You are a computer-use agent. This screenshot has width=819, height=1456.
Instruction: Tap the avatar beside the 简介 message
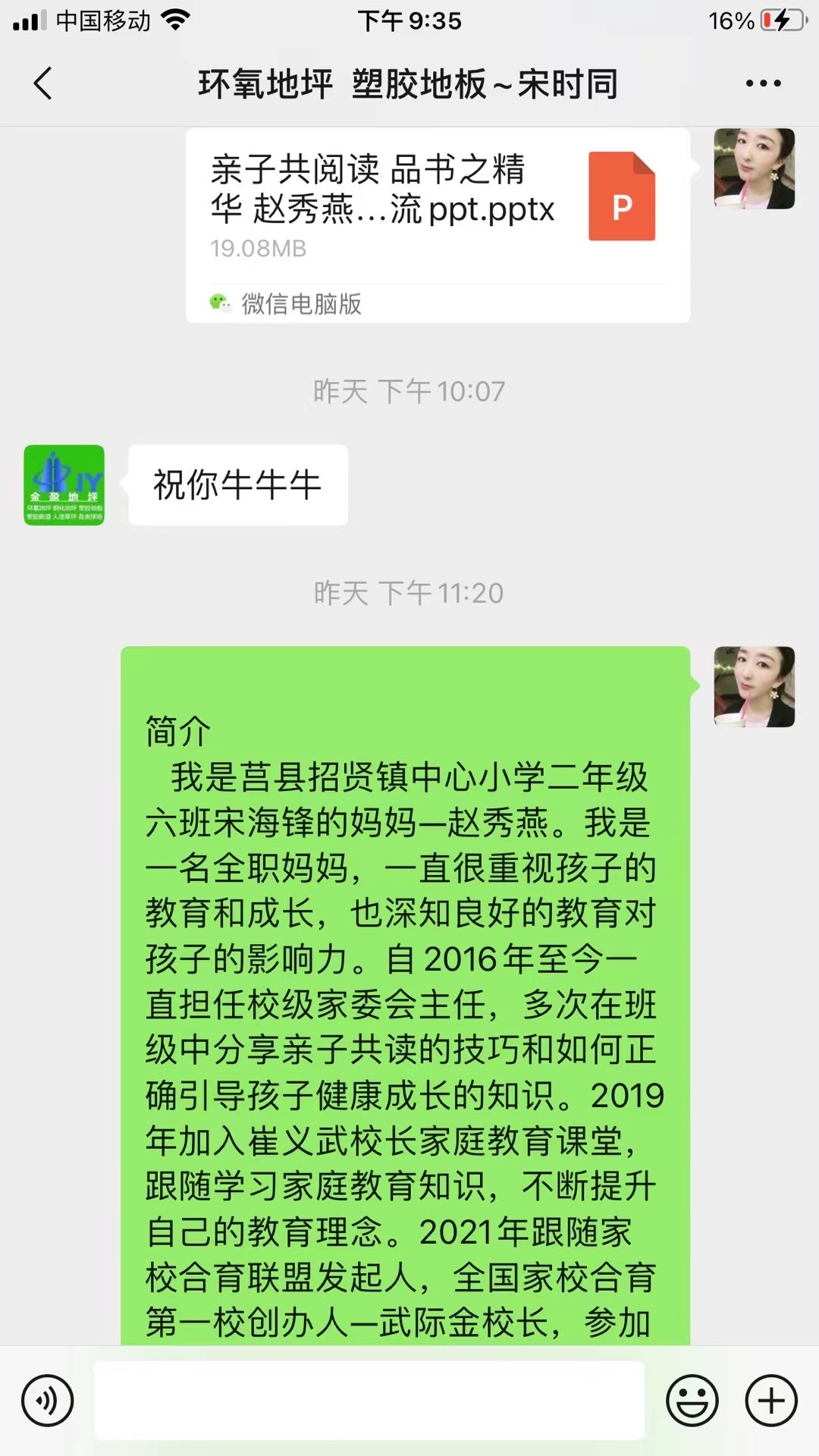[755, 687]
